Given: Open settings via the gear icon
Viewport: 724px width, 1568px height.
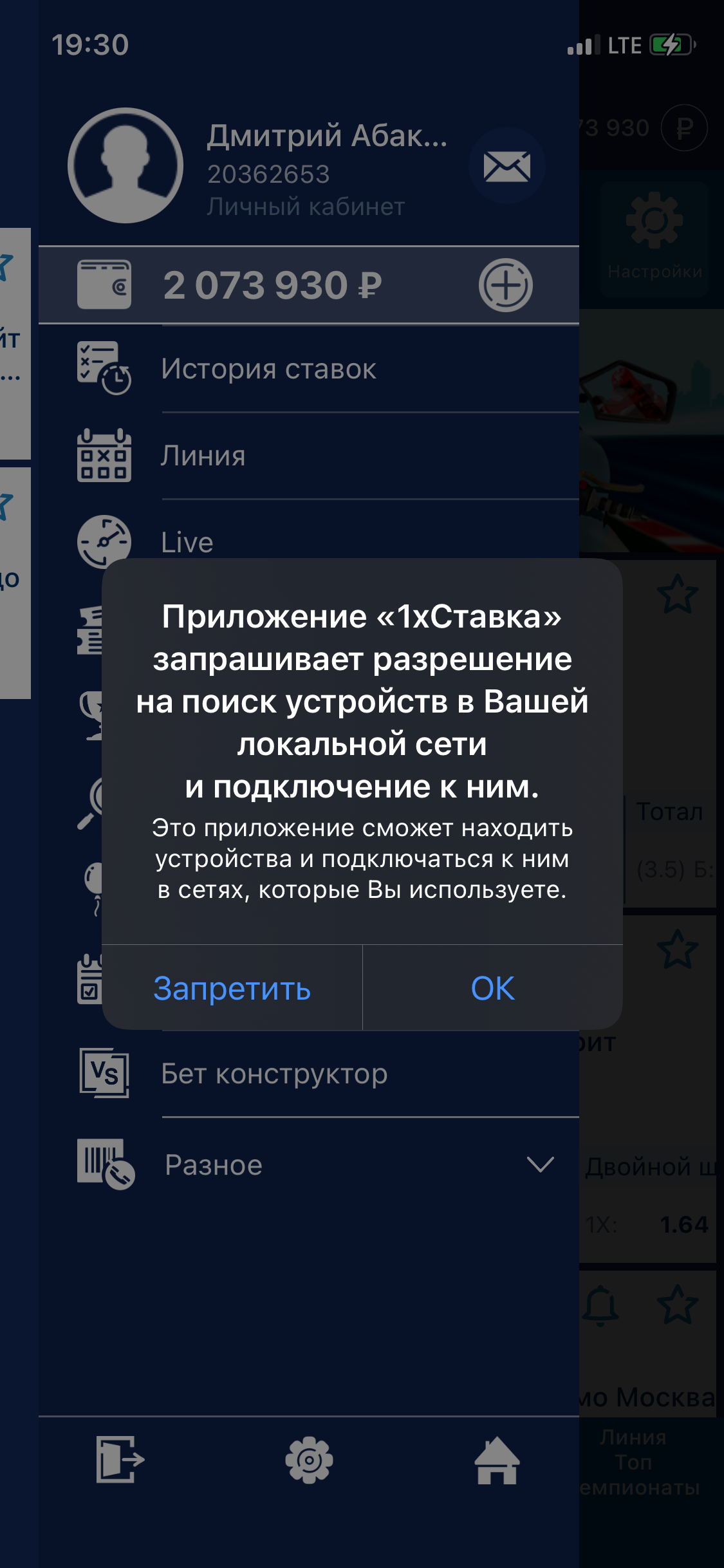Looking at the screenshot, I should (309, 1459).
